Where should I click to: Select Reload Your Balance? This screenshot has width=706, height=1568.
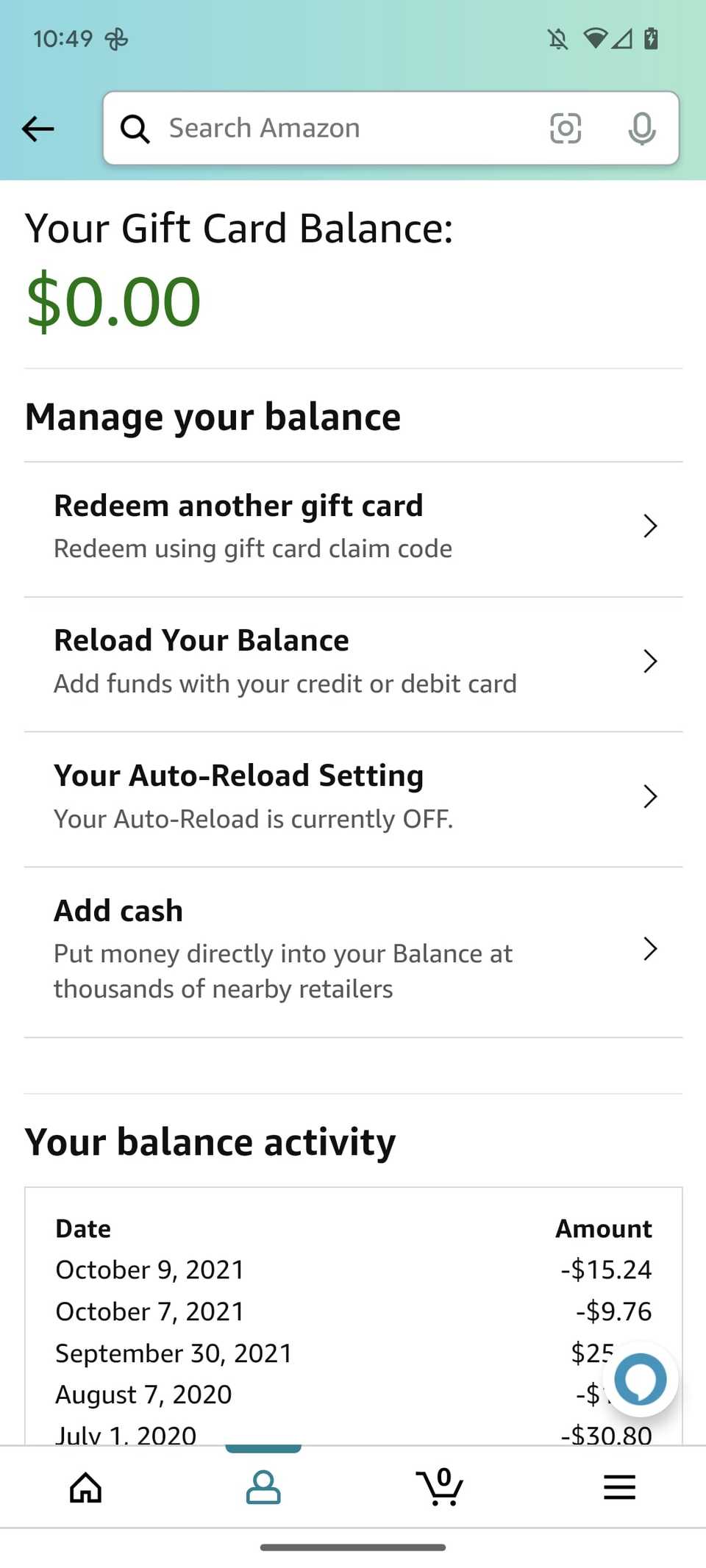click(353, 662)
